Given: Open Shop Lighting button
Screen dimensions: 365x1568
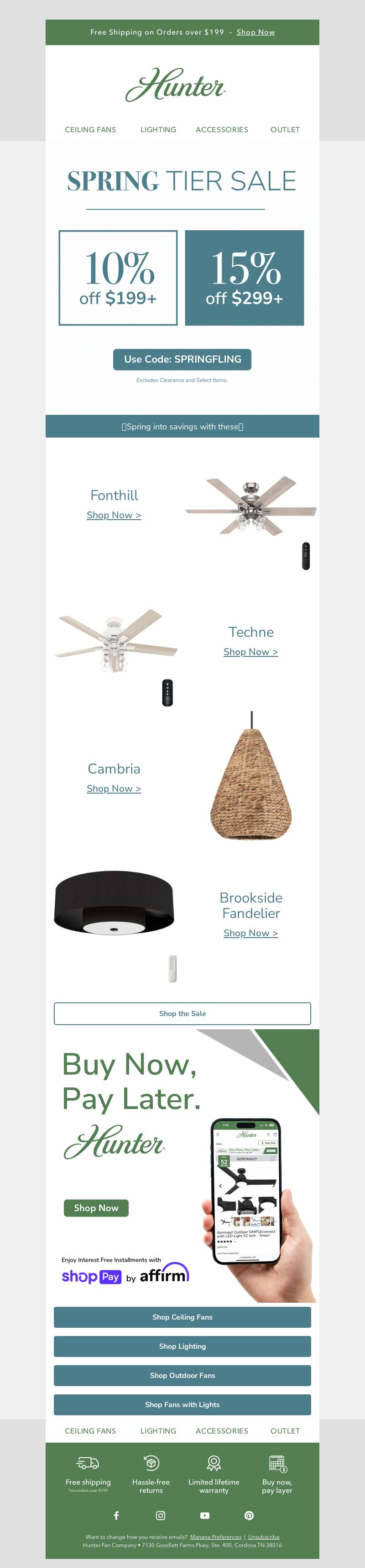Looking at the screenshot, I should [182, 1346].
